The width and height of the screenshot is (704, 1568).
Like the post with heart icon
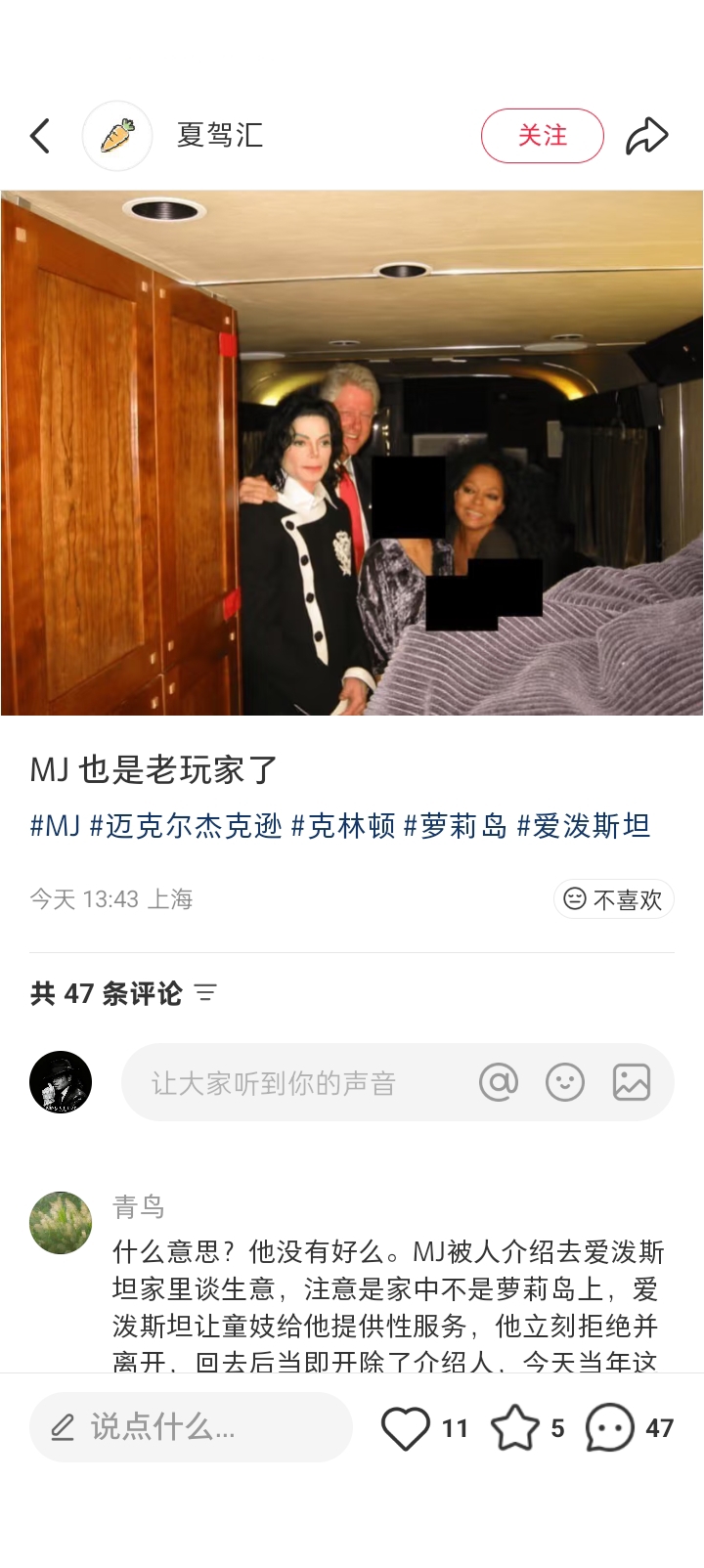pos(406,1428)
